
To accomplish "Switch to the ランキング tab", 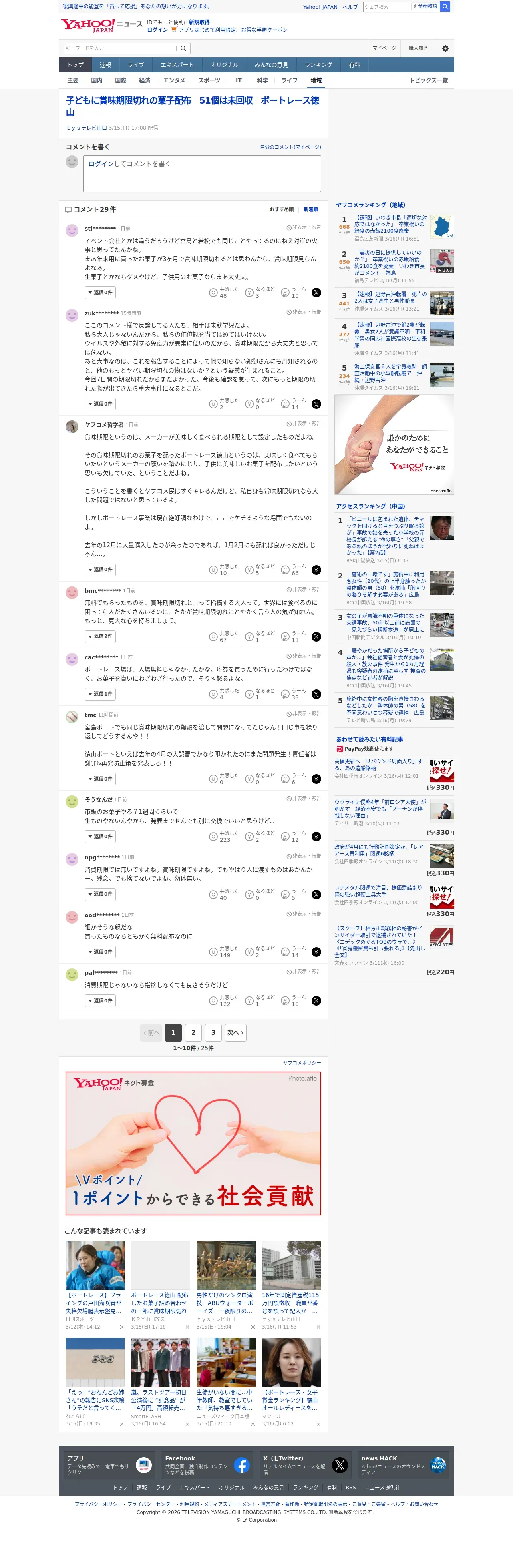I will pyautogui.click(x=318, y=65).
